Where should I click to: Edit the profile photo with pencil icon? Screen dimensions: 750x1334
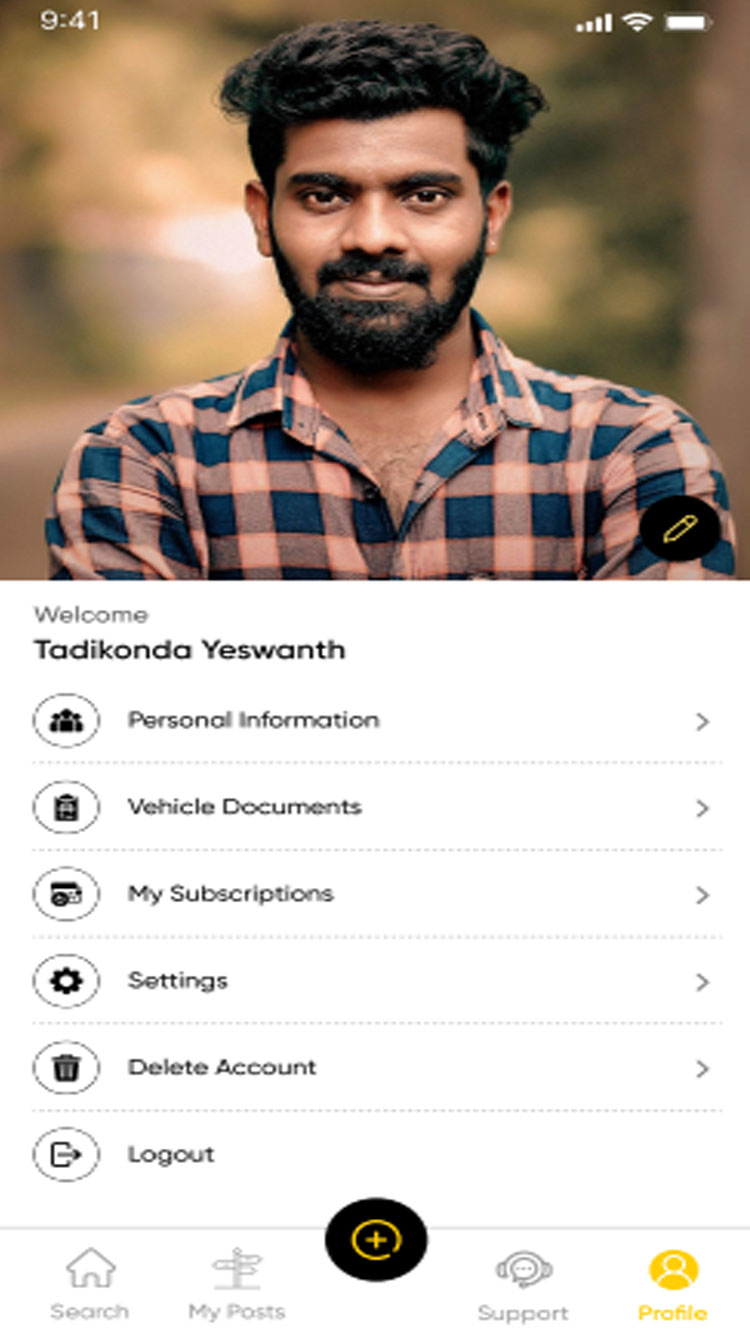(679, 529)
